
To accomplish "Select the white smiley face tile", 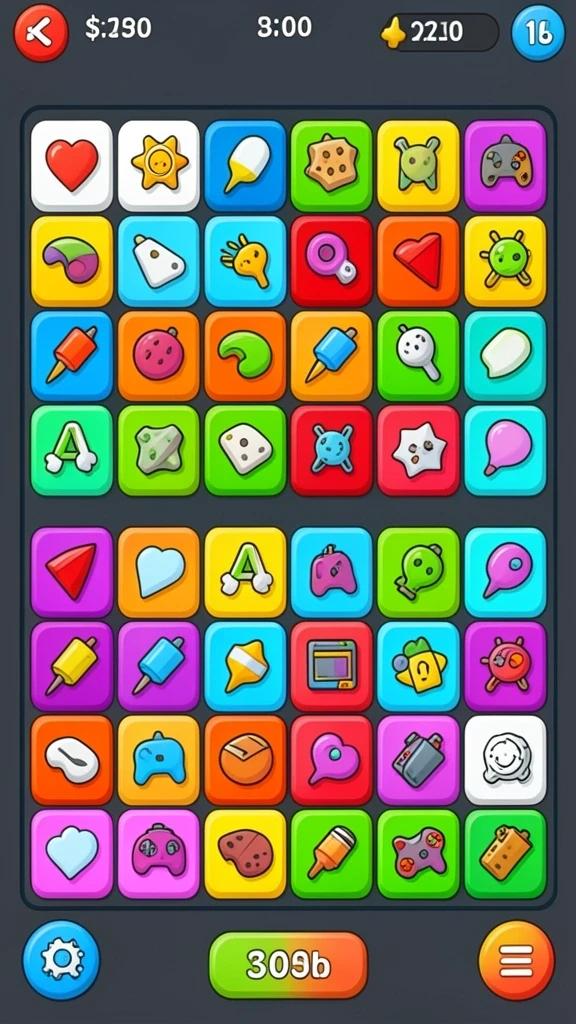I will [505, 760].
